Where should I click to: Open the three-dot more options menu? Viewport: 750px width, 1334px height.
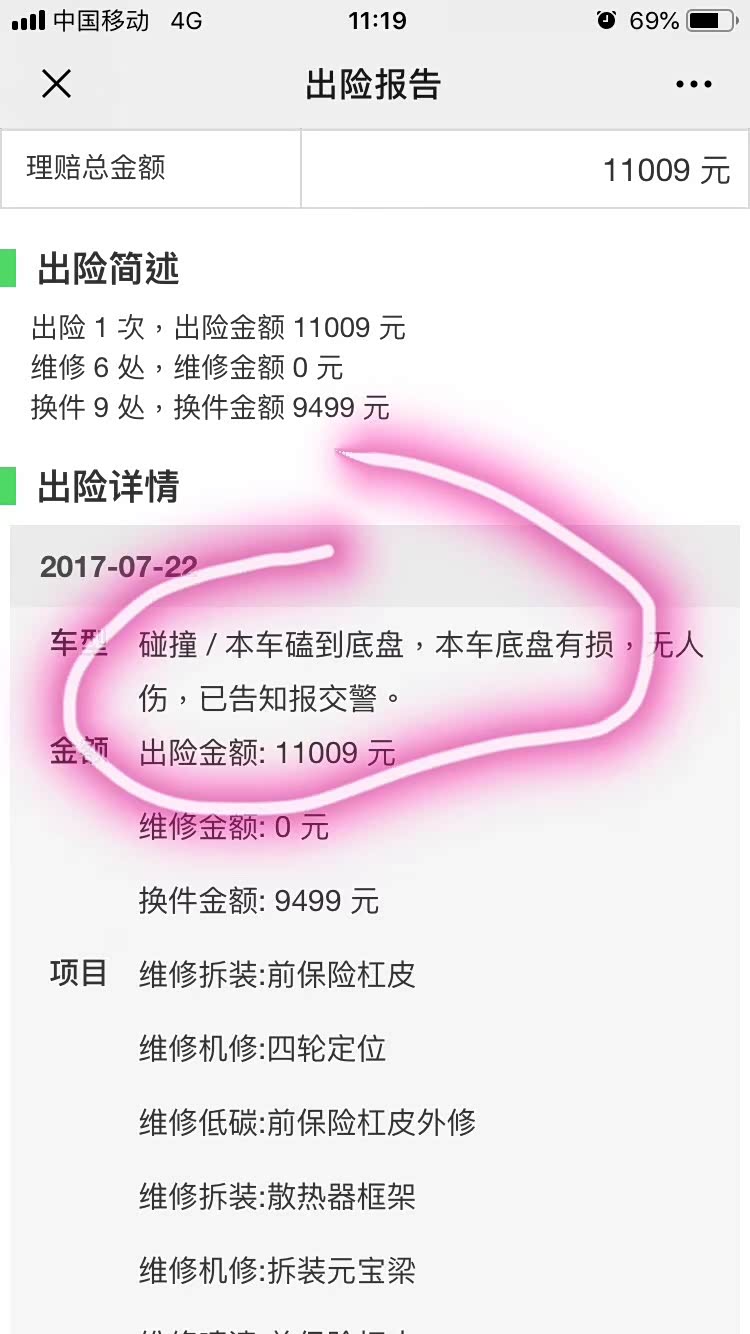693,85
